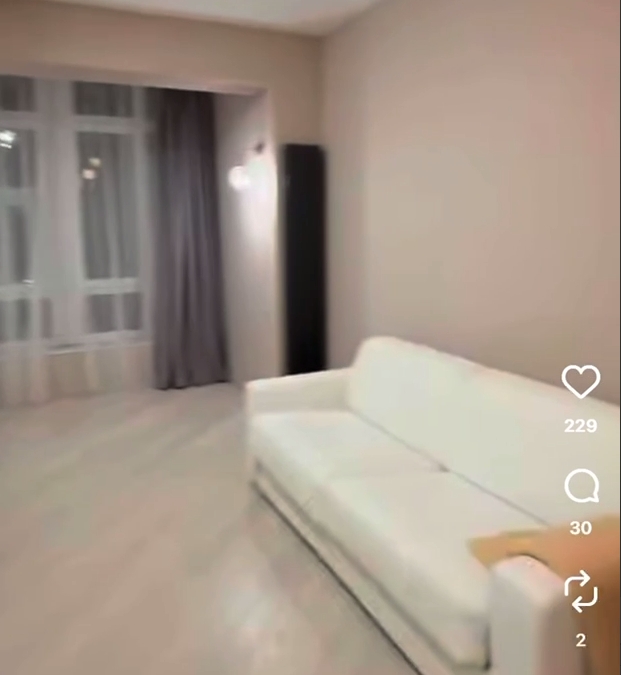Viewport: 621px width, 675px height.
Task: Open the comments on this video
Action: coord(581,487)
